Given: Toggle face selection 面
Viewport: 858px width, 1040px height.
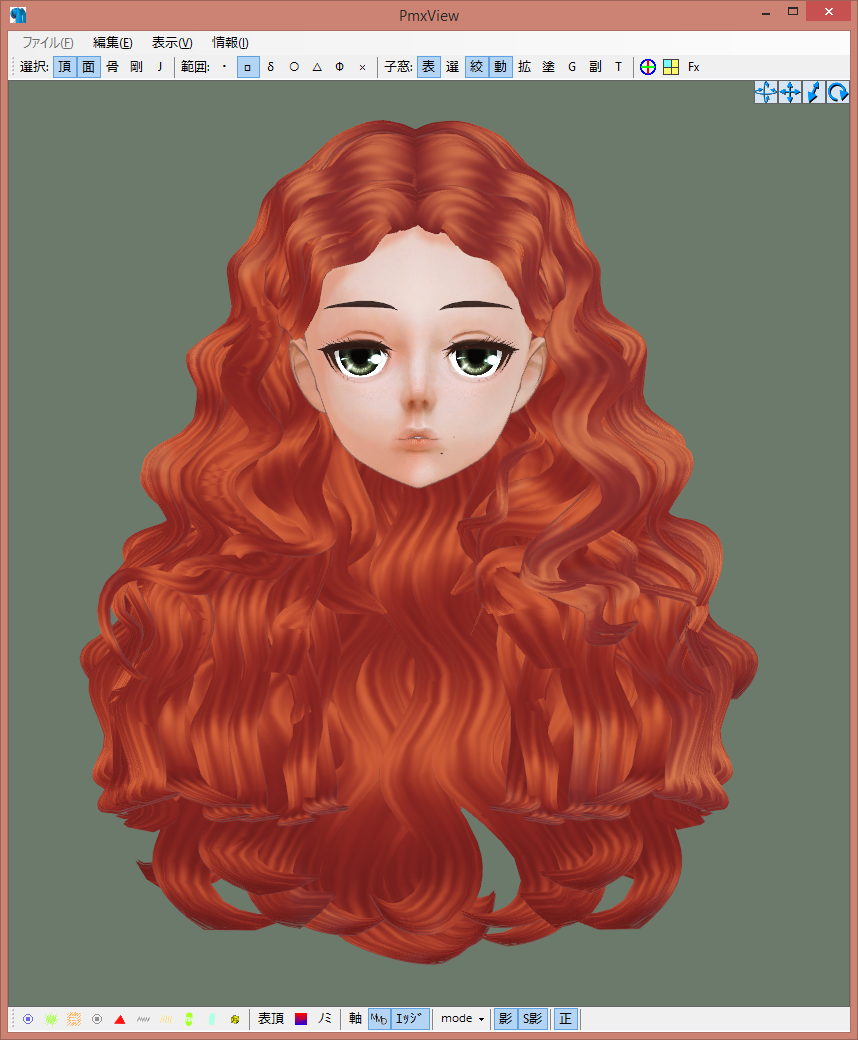Looking at the screenshot, I should [88, 67].
